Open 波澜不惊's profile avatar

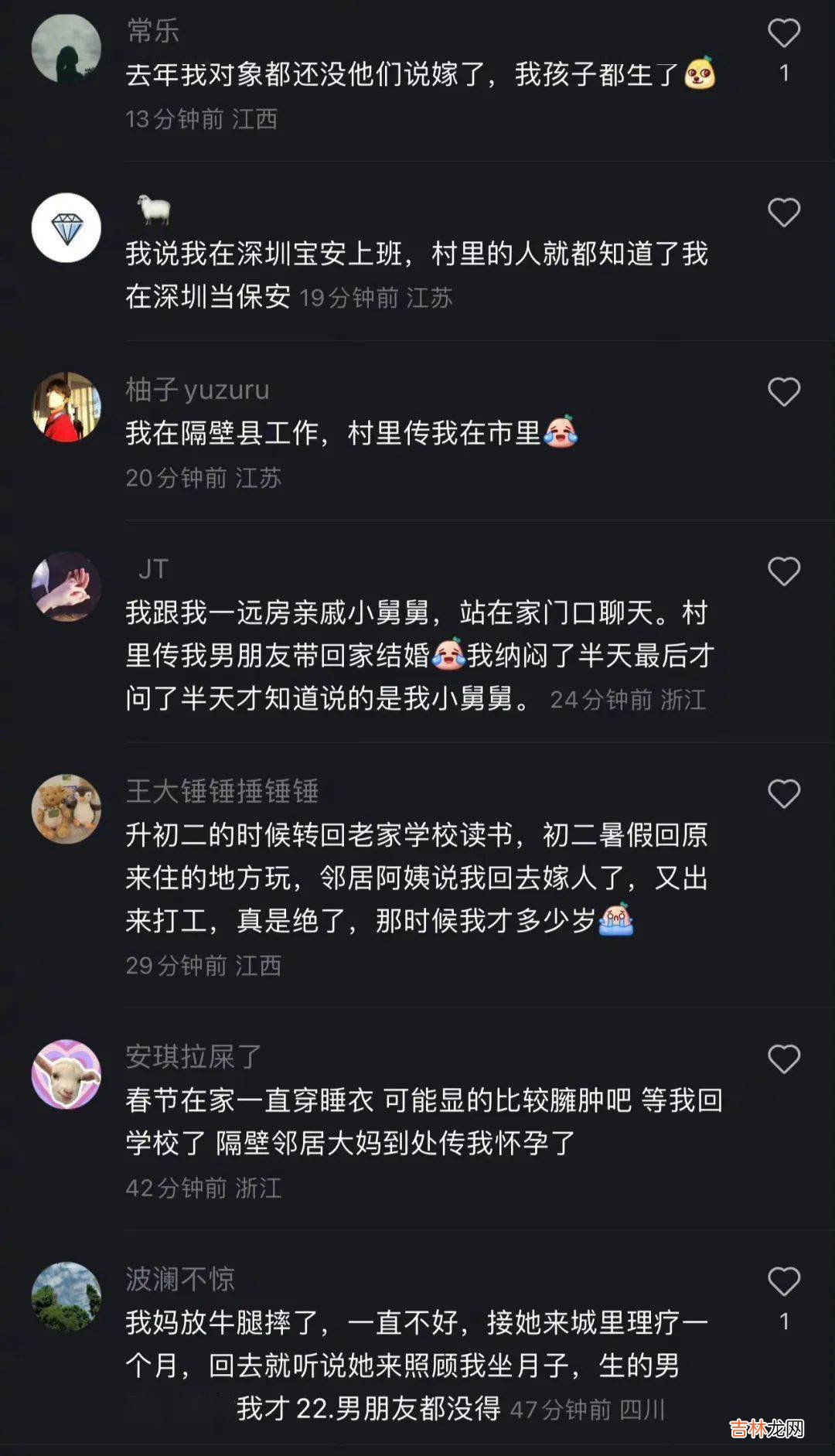[x=66, y=1297]
